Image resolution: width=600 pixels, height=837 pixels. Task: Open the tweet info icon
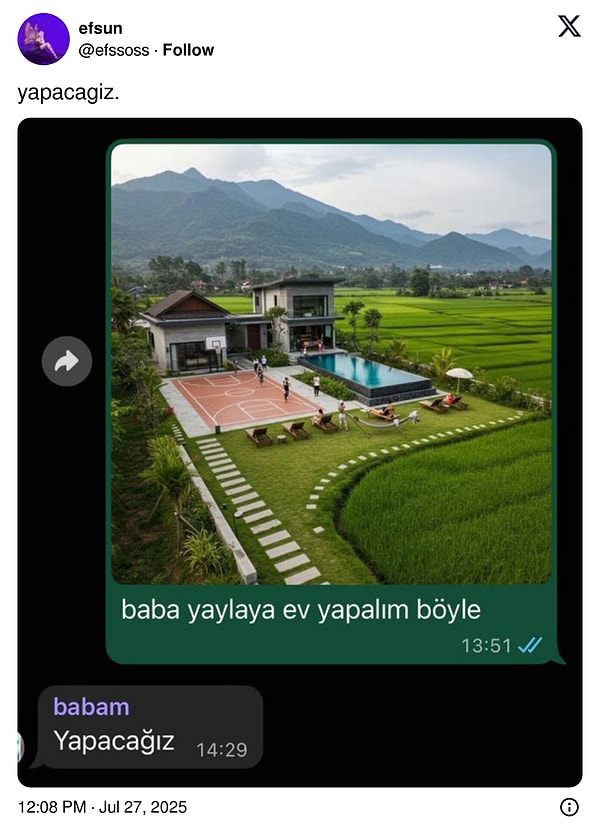coord(569,807)
